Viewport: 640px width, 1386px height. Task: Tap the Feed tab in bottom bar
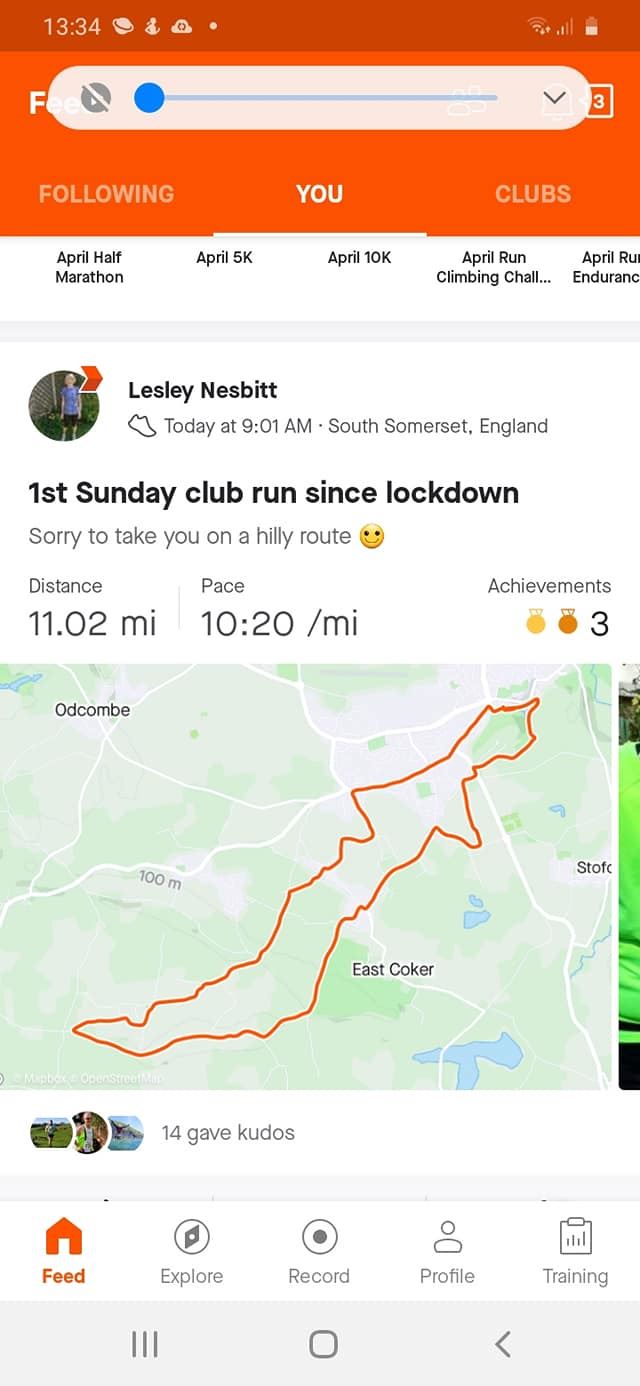[x=63, y=1250]
